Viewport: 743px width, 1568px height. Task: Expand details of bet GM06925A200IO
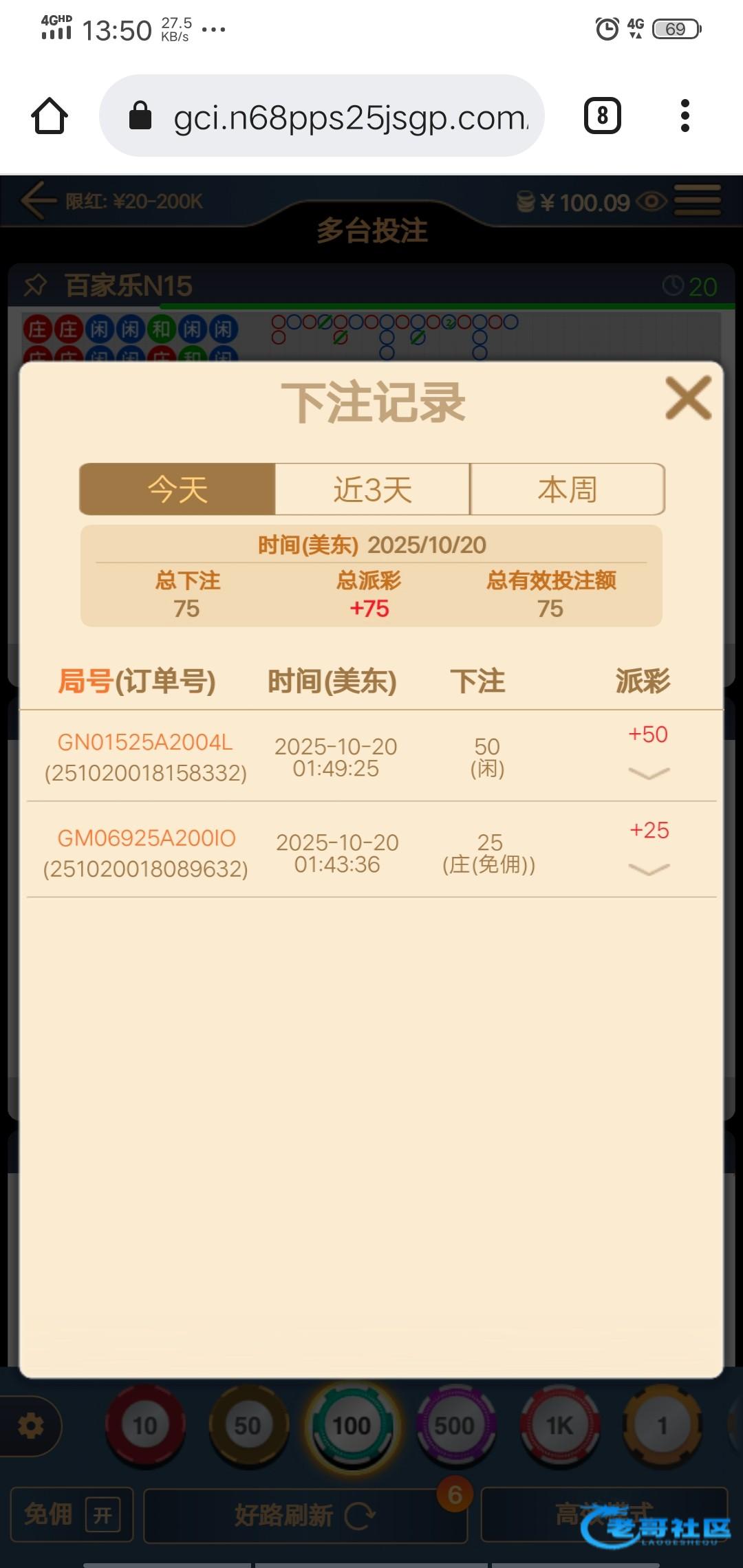click(649, 869)
